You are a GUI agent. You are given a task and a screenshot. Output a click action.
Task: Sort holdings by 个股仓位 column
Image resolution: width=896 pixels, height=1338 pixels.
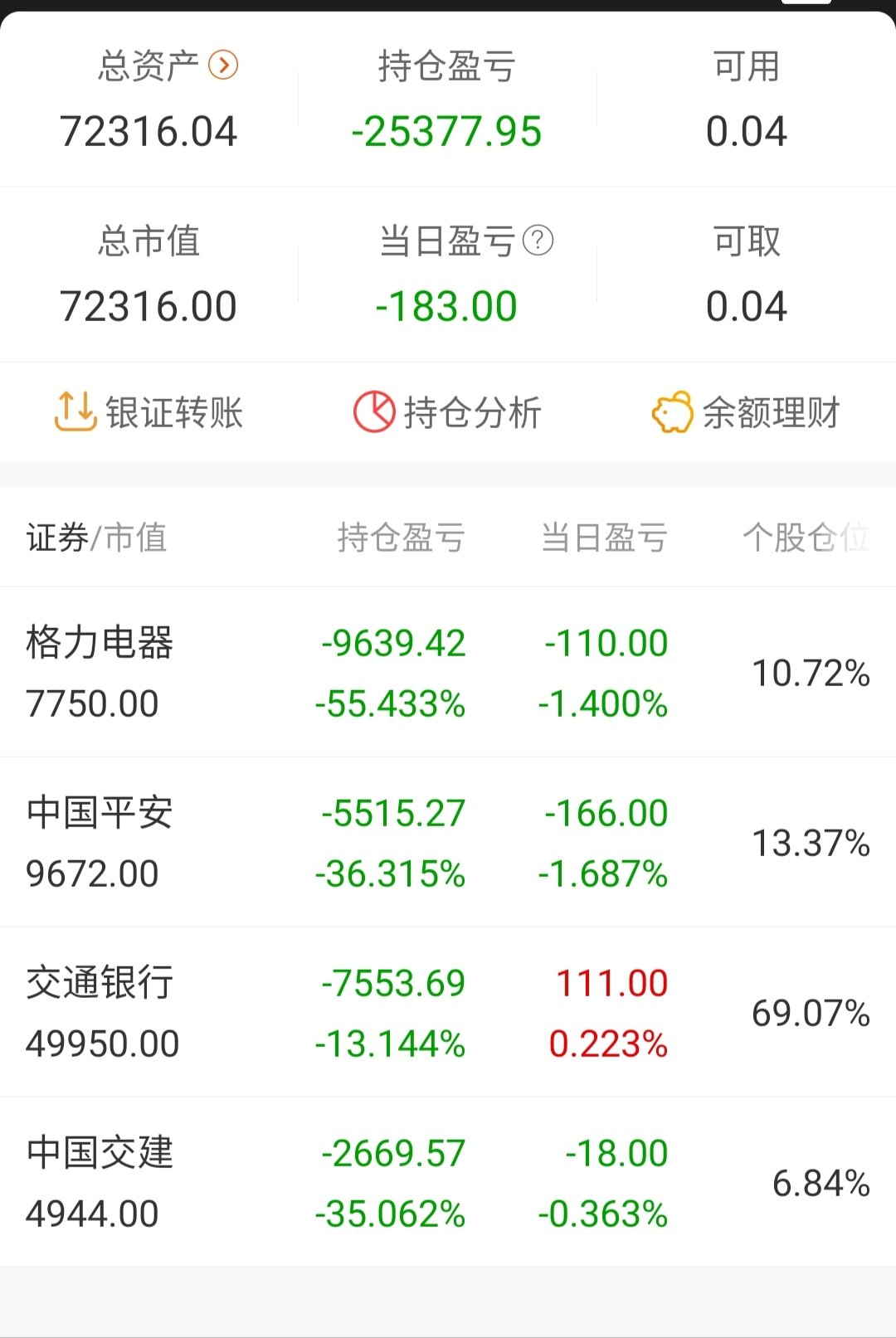[x=806, y=538]
